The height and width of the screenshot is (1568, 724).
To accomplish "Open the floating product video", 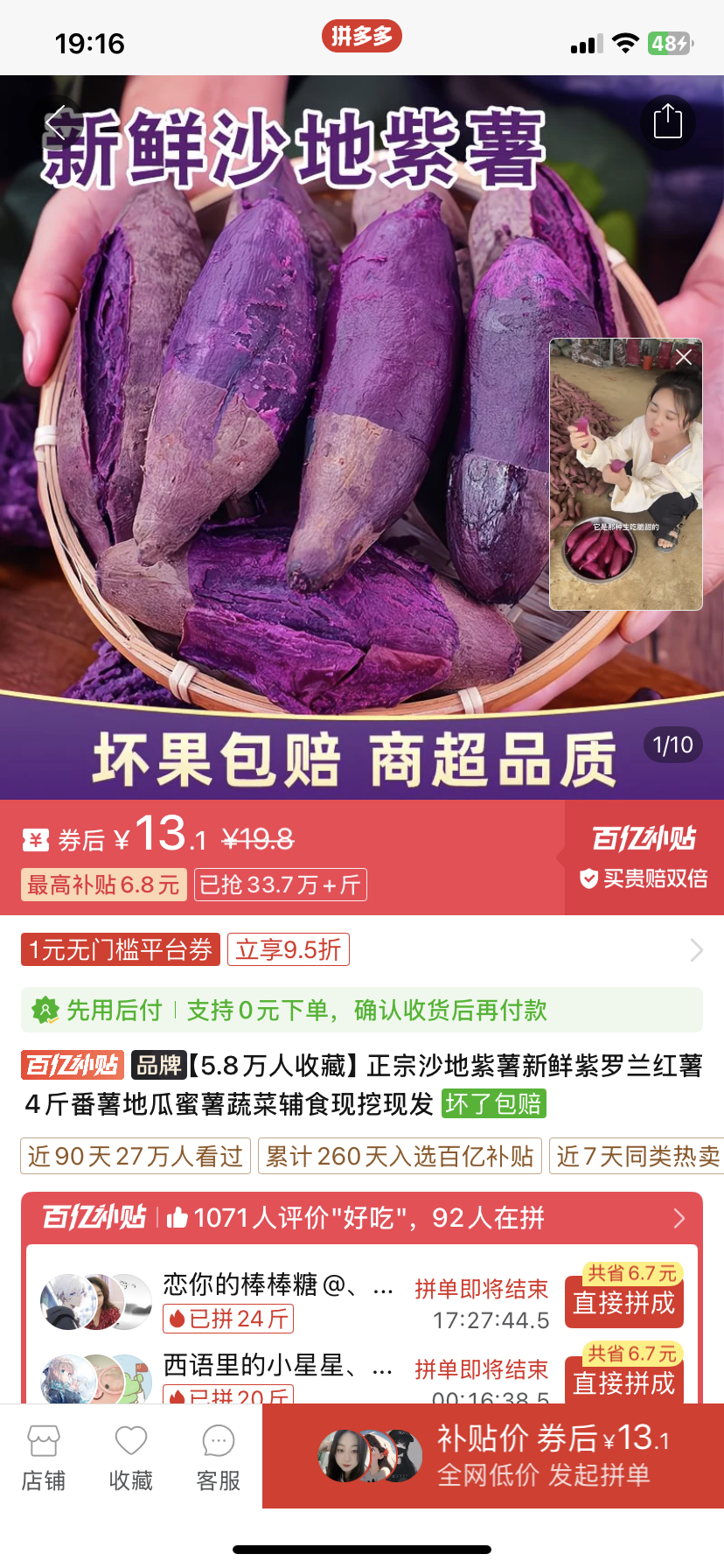I will coord(625,481).
